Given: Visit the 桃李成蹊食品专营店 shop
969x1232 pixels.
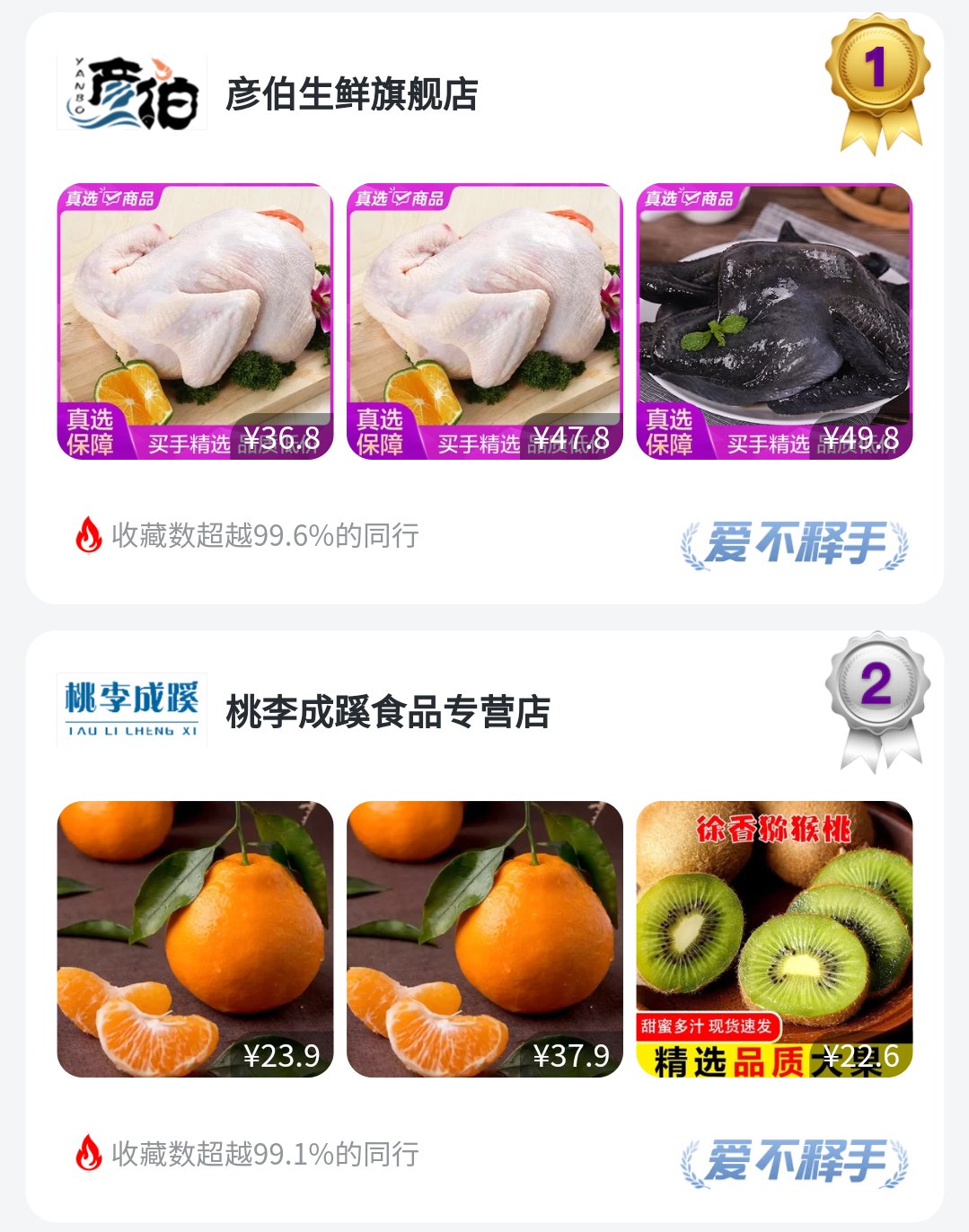Looking at the screenshot, I should [387, 712].
